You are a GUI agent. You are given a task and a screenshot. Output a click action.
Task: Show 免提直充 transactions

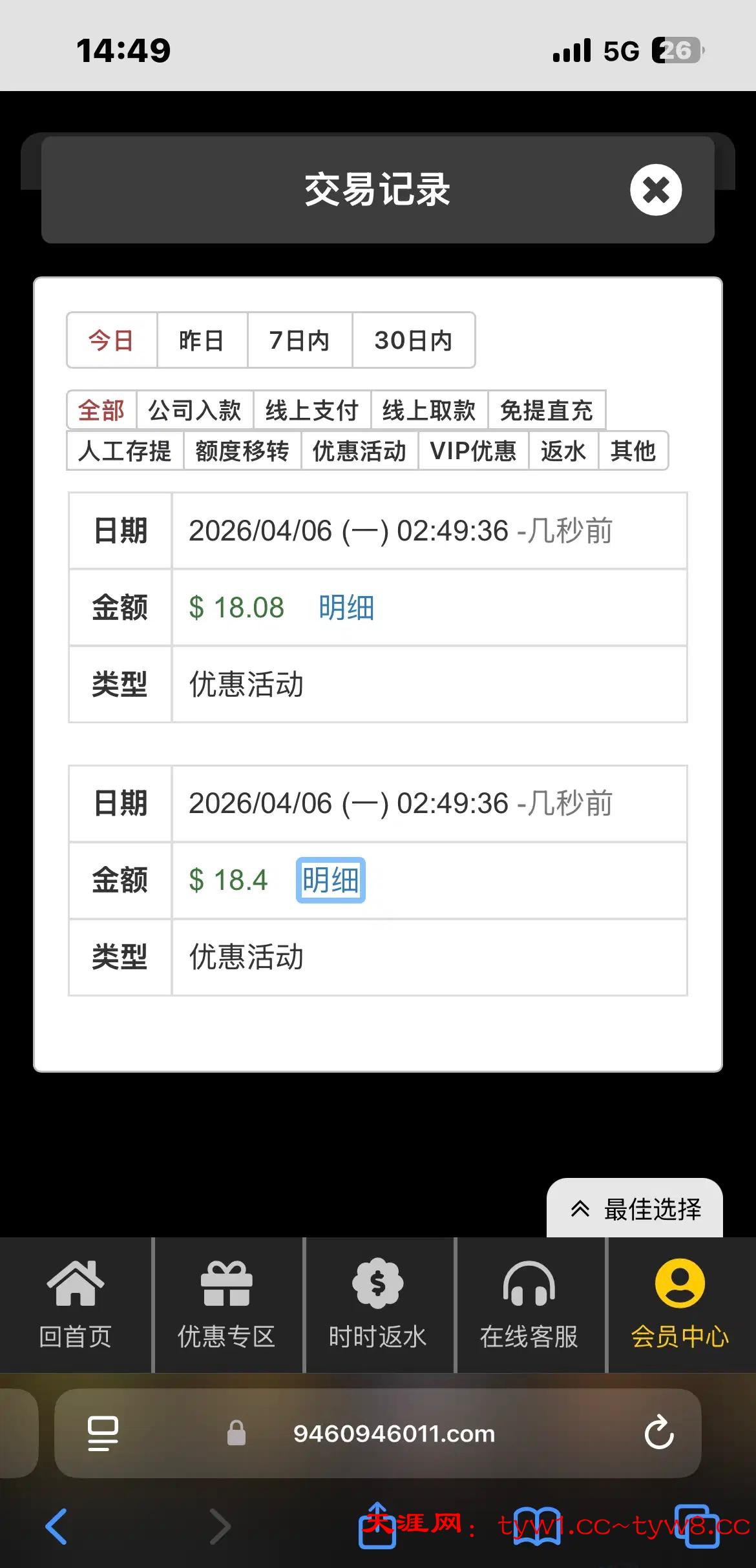point(546,410)
